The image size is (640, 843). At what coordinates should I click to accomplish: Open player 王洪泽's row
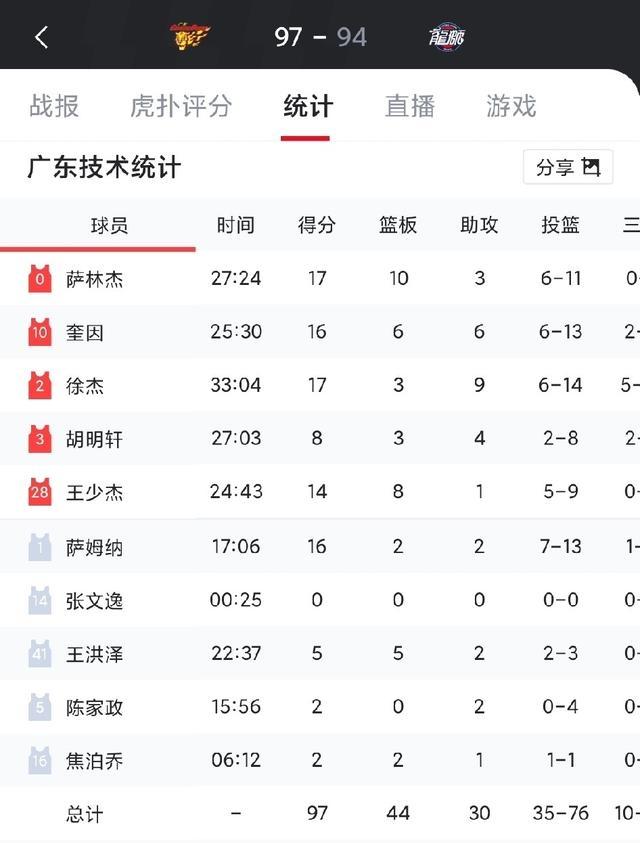pyautogui.click(x=95, y=655)
